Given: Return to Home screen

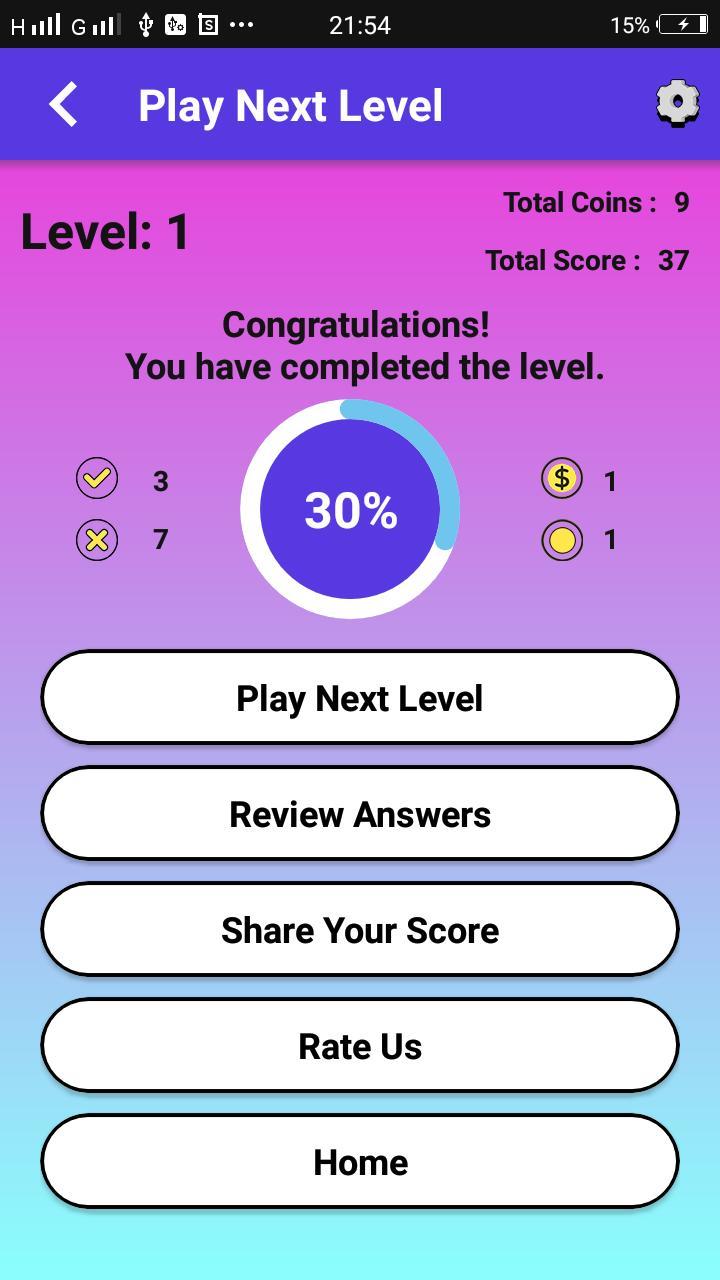Looking at the screenshot, I should 360,1162.
